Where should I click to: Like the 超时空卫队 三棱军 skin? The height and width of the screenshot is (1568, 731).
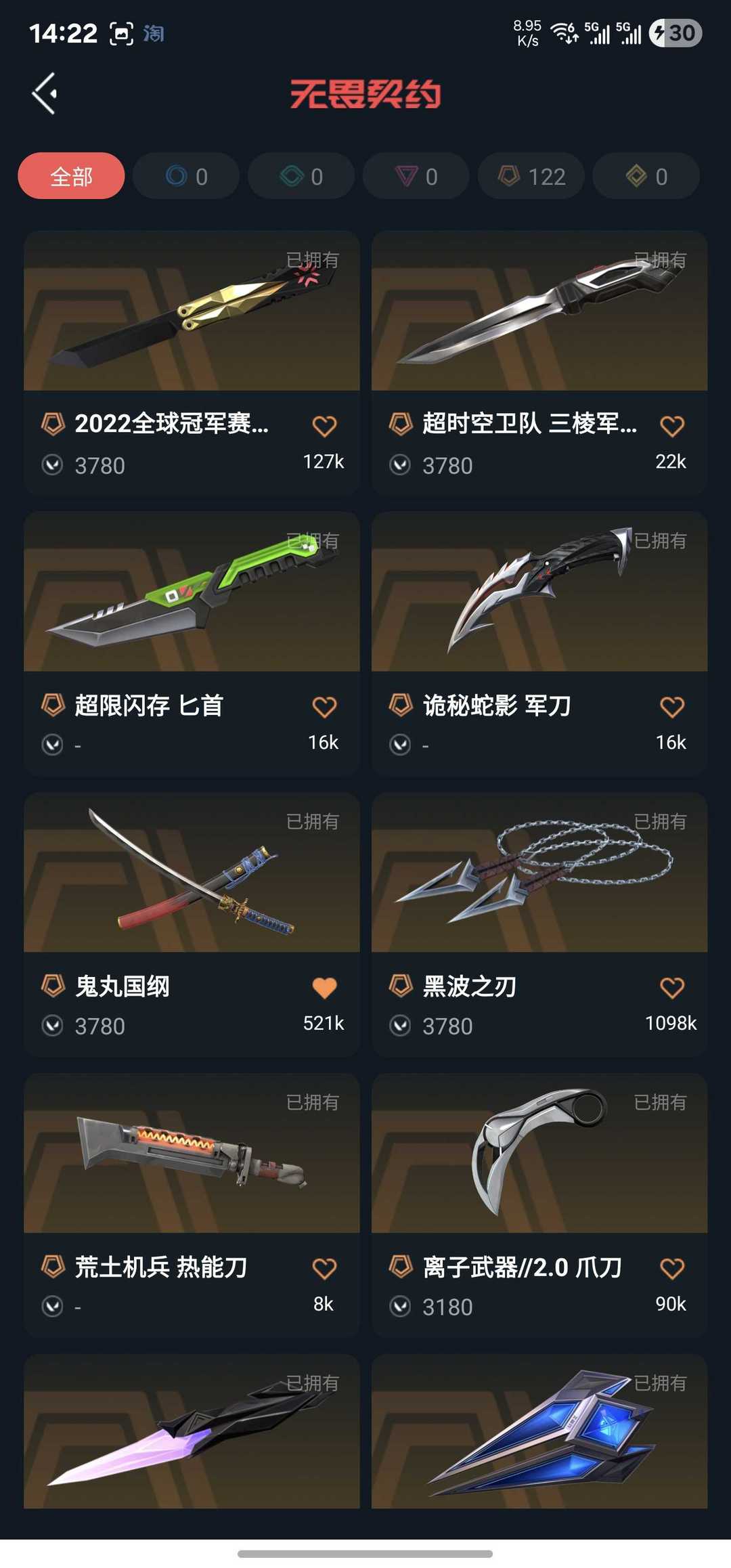click(x=671, y=426)
